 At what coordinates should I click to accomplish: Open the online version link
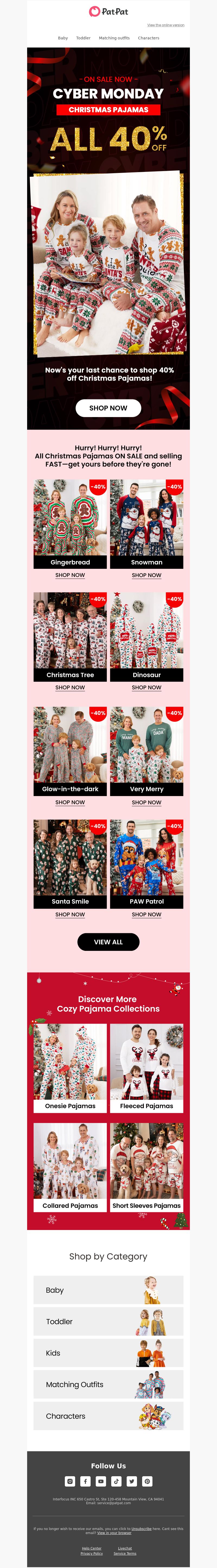[x=165, y=25]
